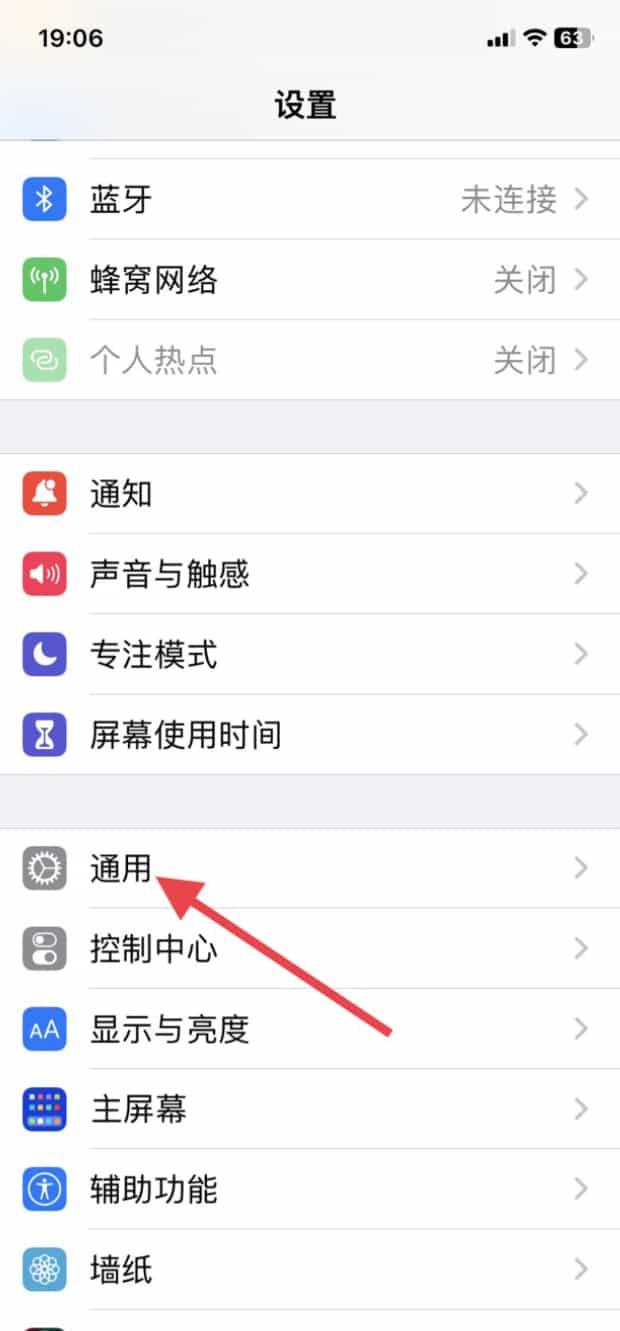Select 通用 general settings
Screen dimensions: 620x1331
pos(310,868)
